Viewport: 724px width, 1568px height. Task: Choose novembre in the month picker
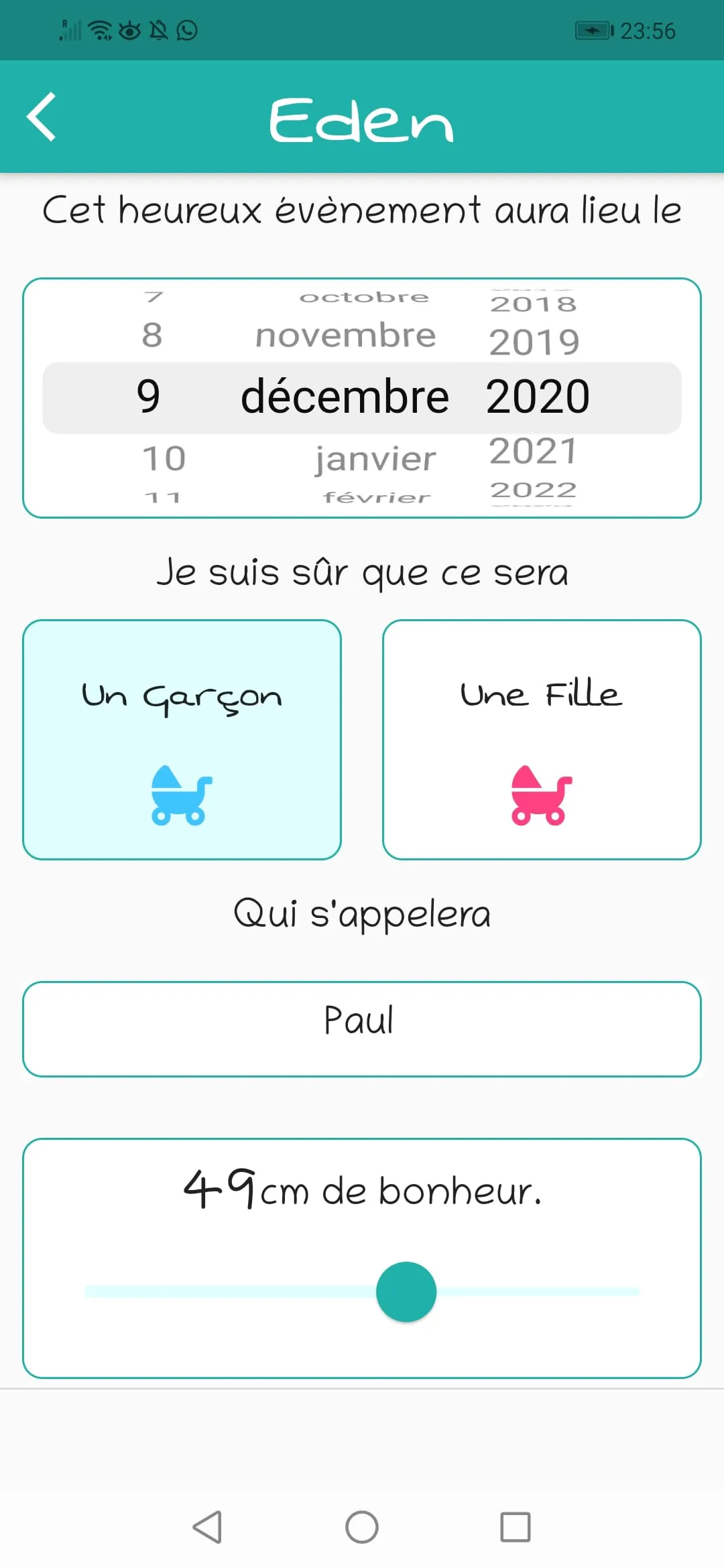[346, 335]
